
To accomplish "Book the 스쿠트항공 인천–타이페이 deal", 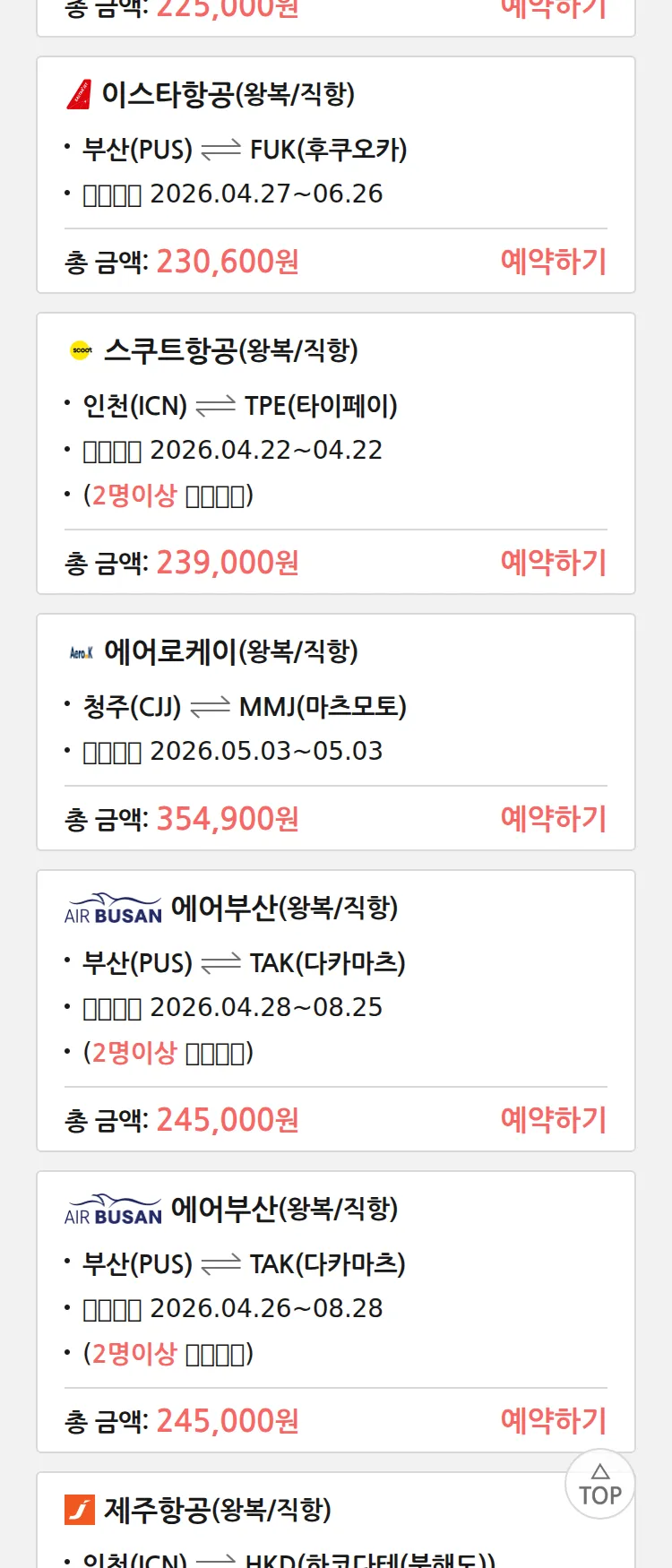I will (x=553, y=563).
